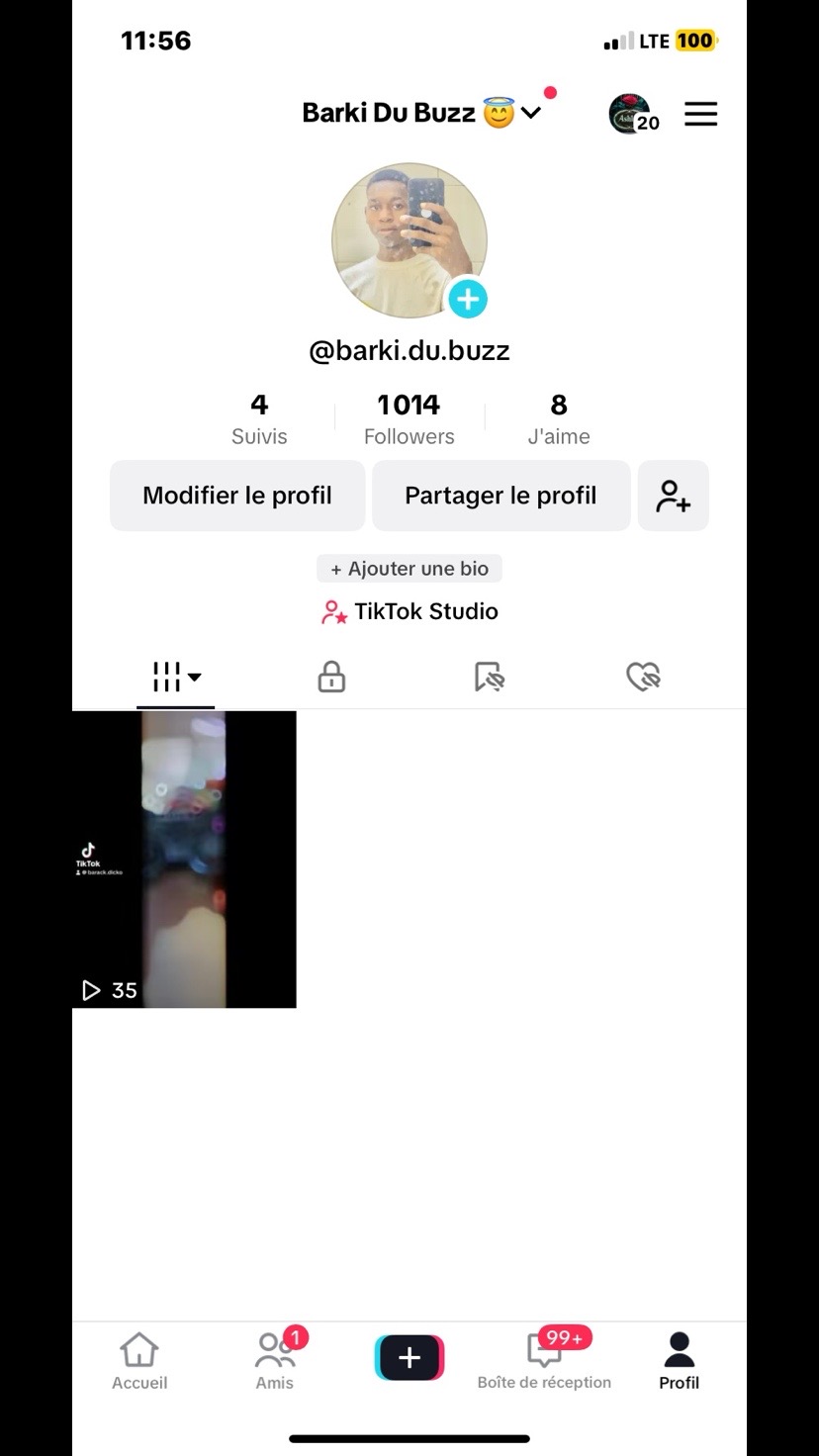Switch to the liked videos tab
This screenshot has height=1456, width=819.
click(x=643, y=678)
